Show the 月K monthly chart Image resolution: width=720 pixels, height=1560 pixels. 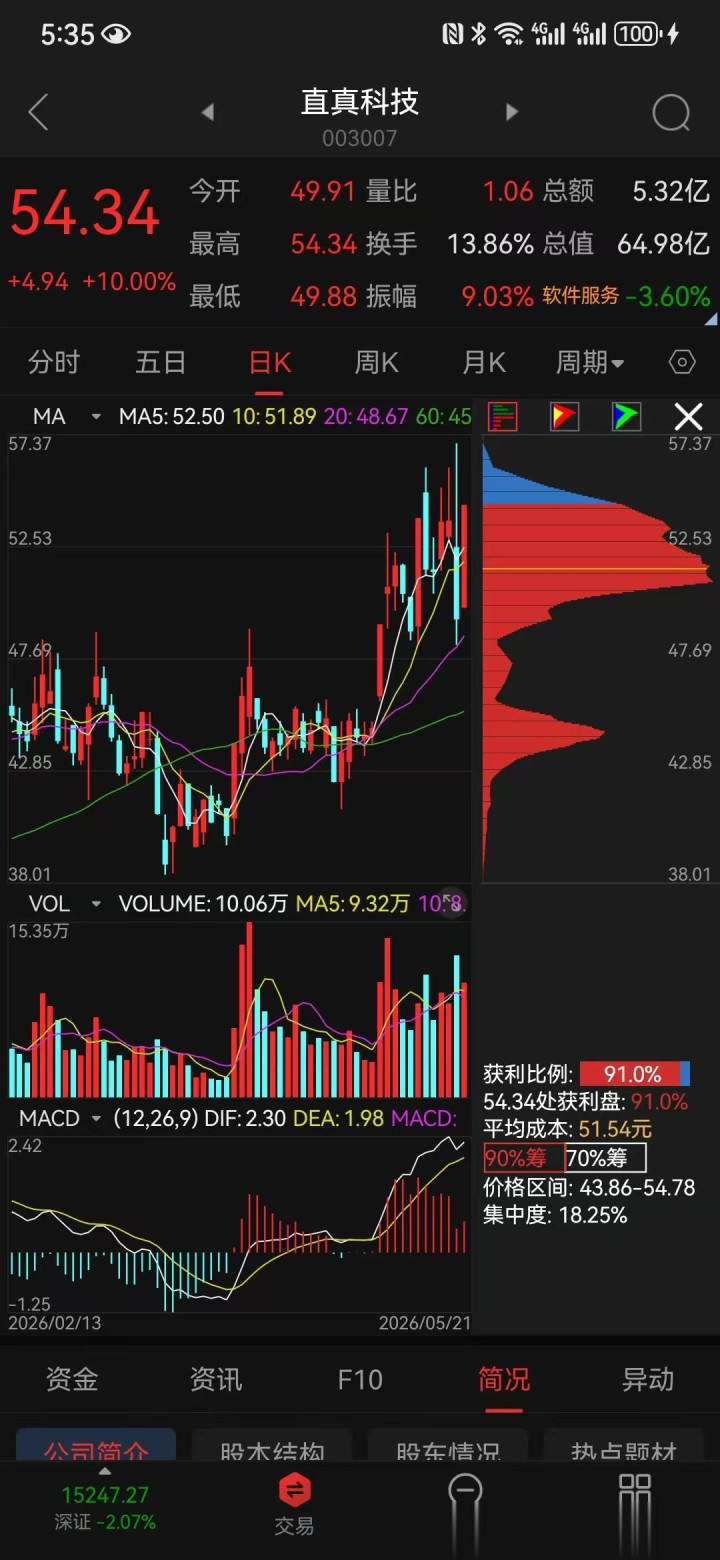click(x=484, y=362)
